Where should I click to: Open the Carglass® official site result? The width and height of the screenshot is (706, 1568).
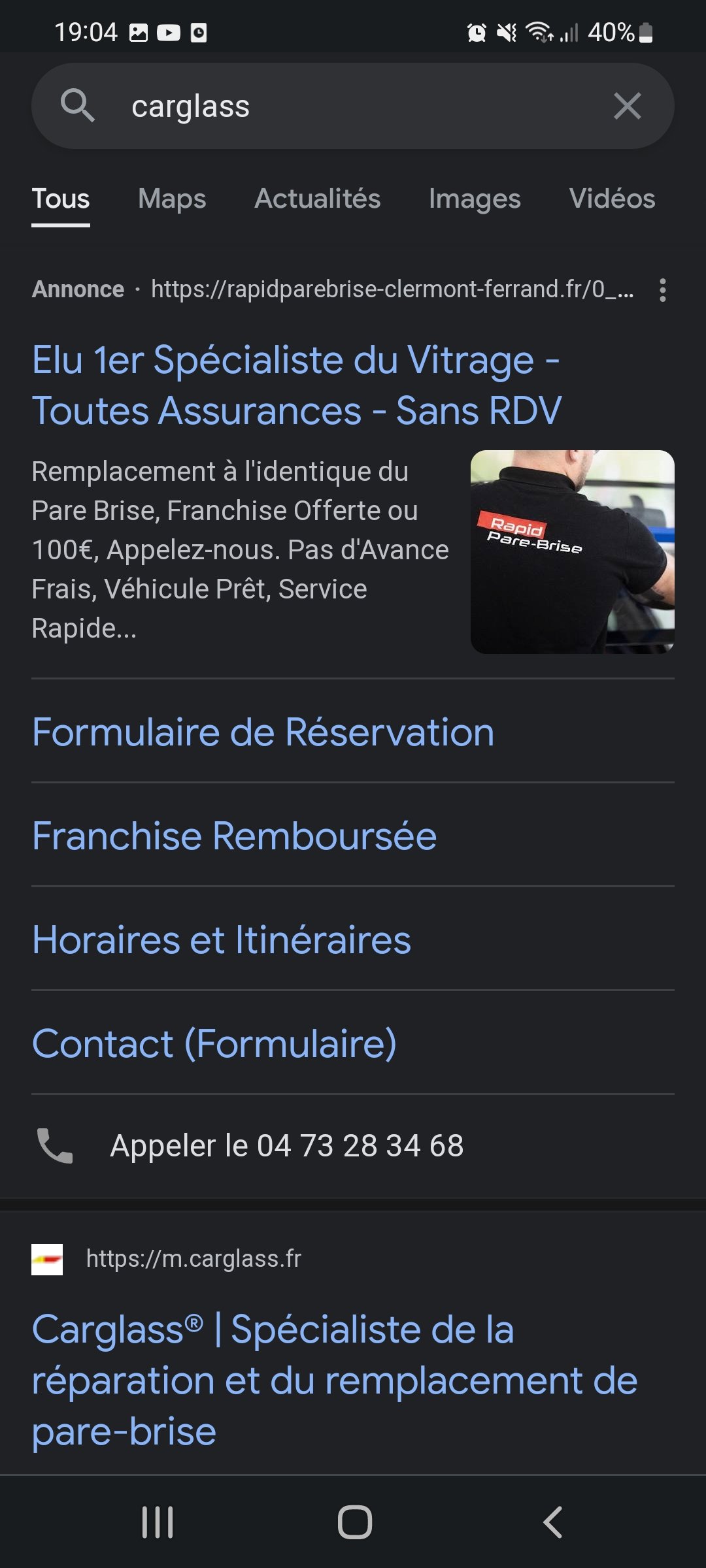tap(334, 1380)
